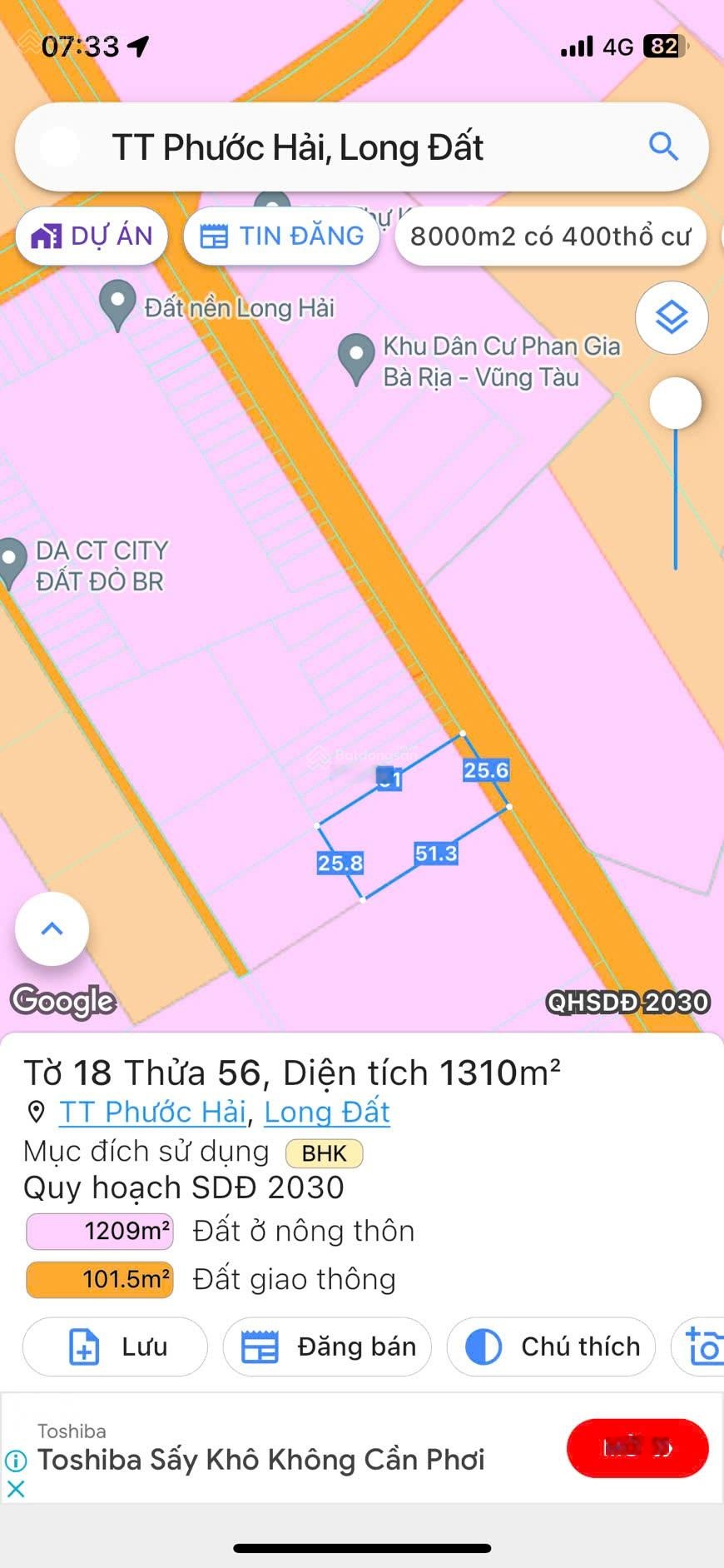Tap the search magnifier icon
The width and height of the screenshot is (724, 1568).
[663, 147]
